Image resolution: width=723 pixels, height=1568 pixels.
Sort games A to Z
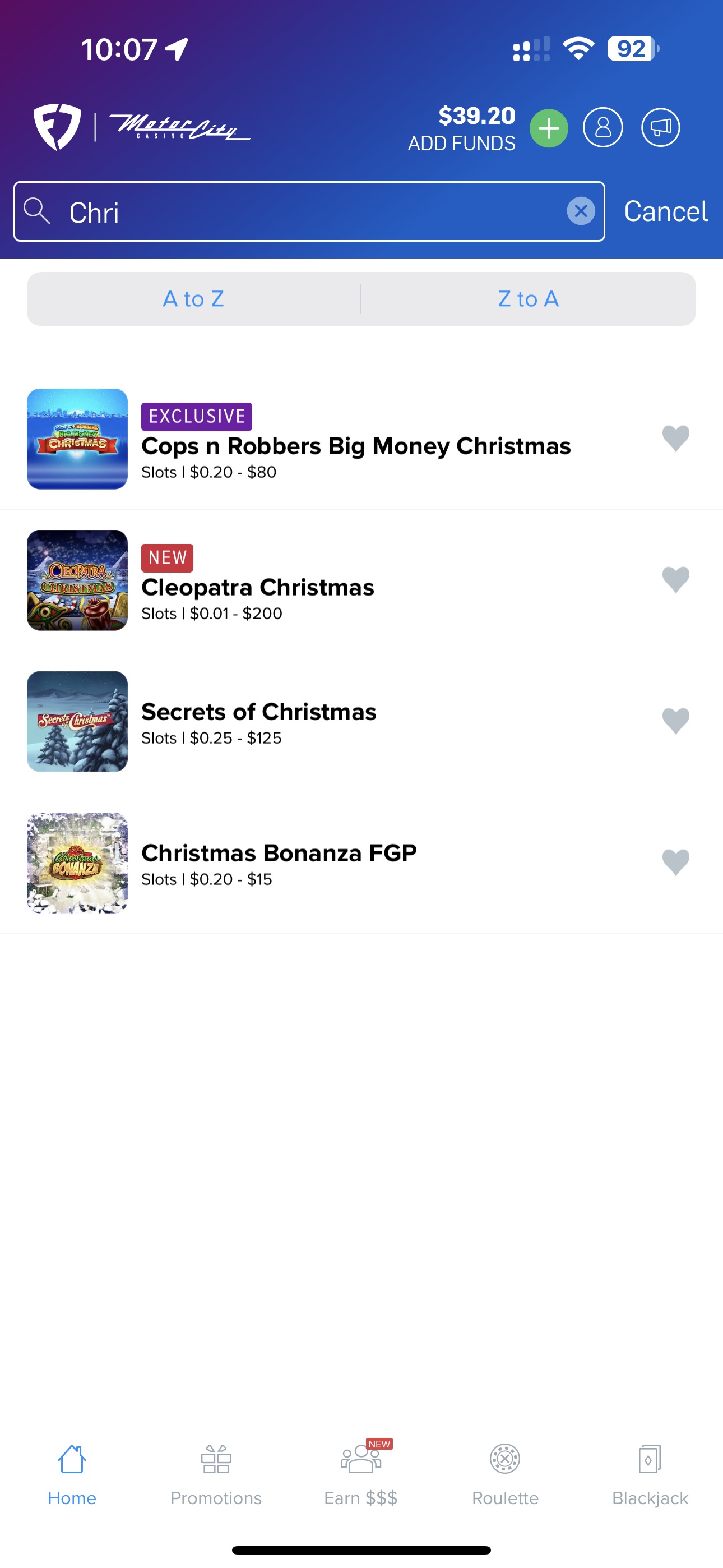192,299
